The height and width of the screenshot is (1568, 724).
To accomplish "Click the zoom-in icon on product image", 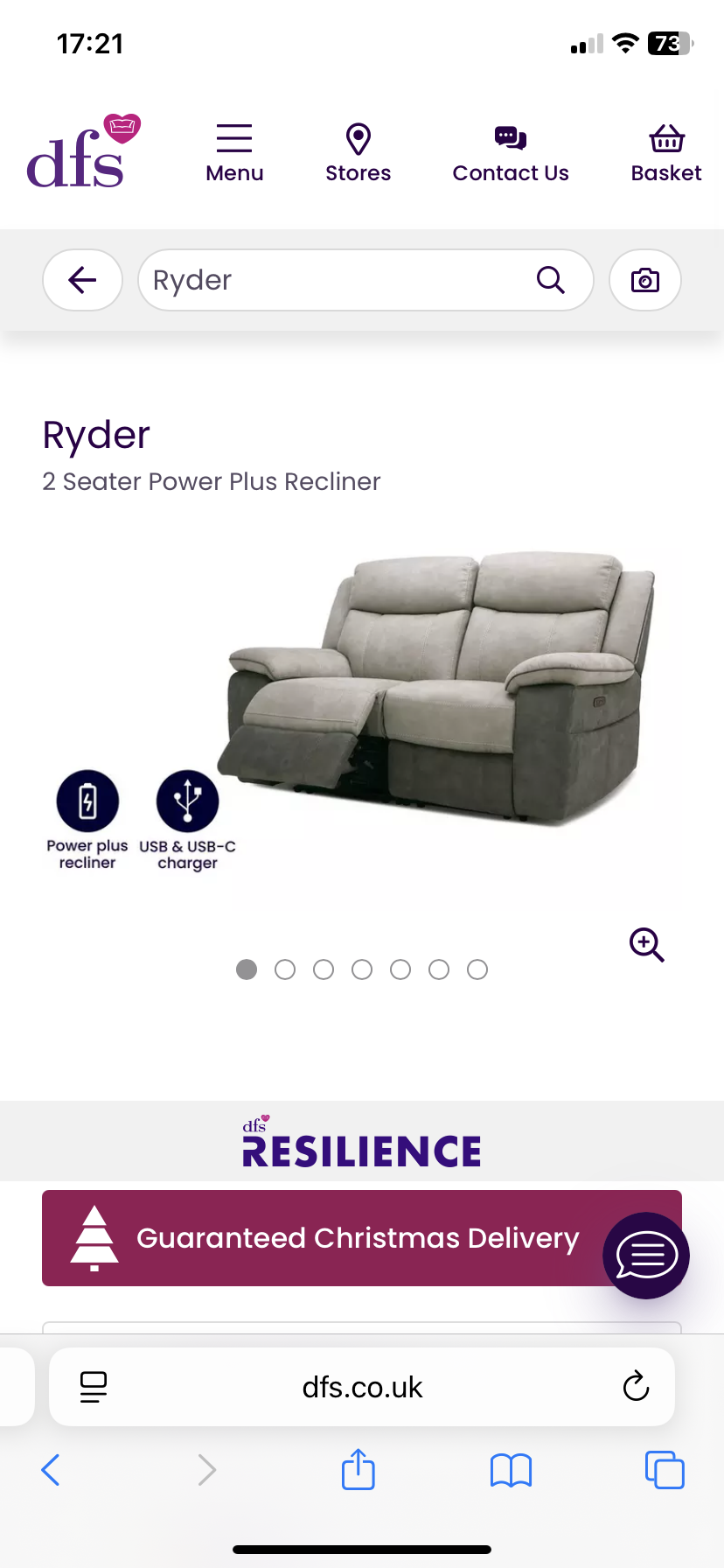I will [x=645, y=945].
